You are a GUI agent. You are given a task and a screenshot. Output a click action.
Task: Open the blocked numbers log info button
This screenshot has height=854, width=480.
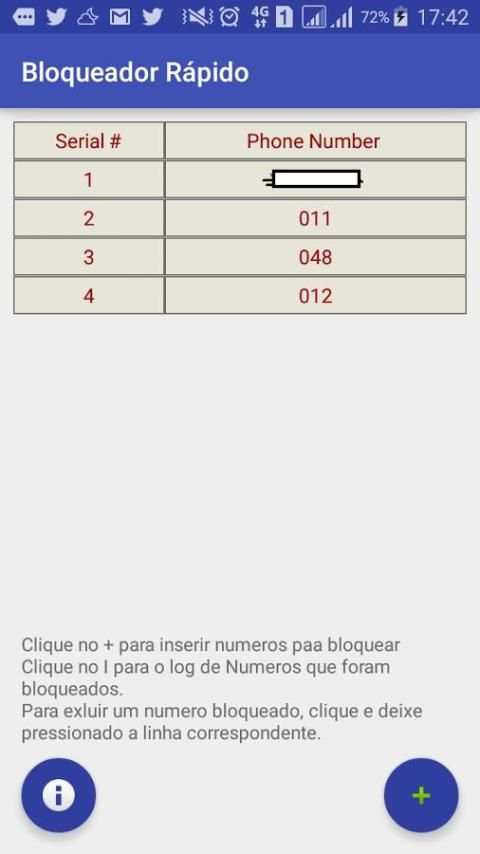58,795
